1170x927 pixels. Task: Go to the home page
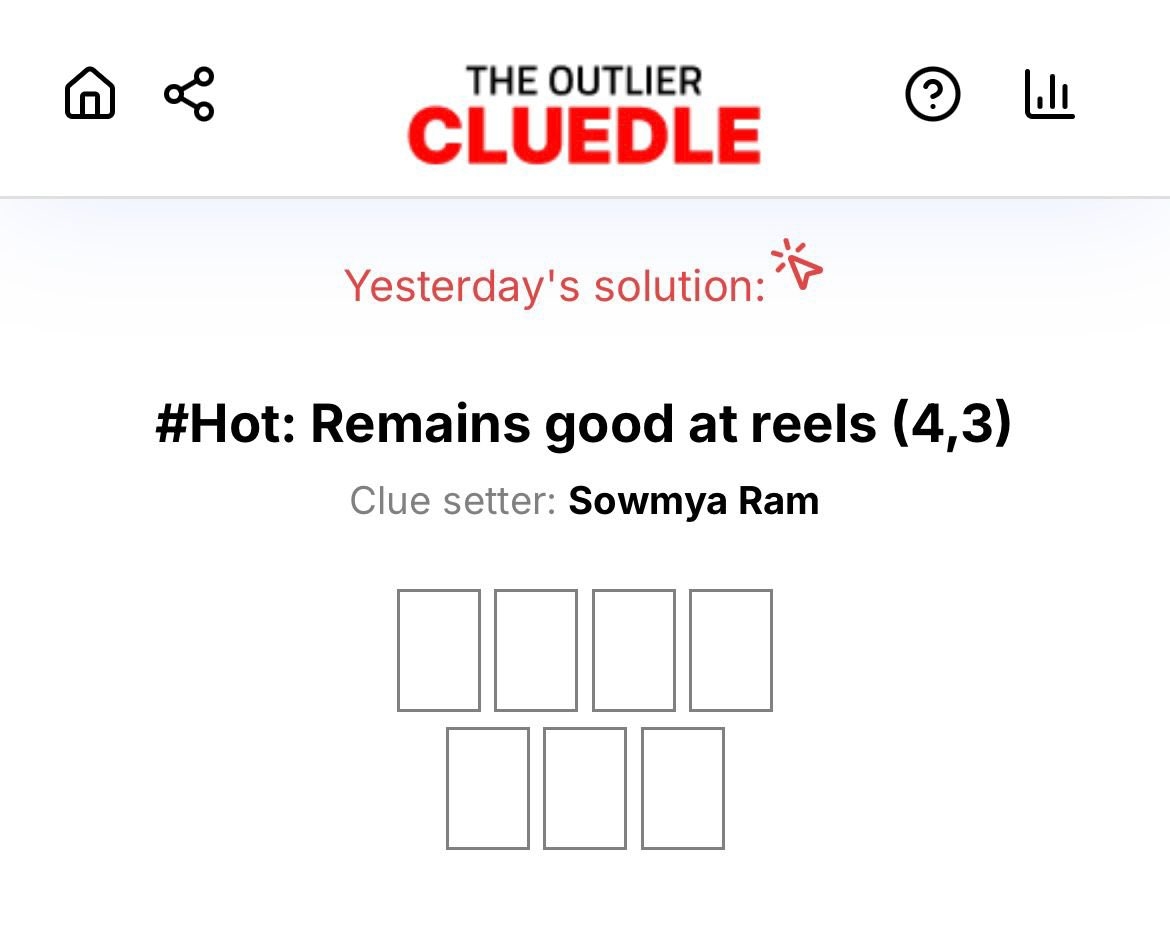pyautogui.click(x=90, y=95)
